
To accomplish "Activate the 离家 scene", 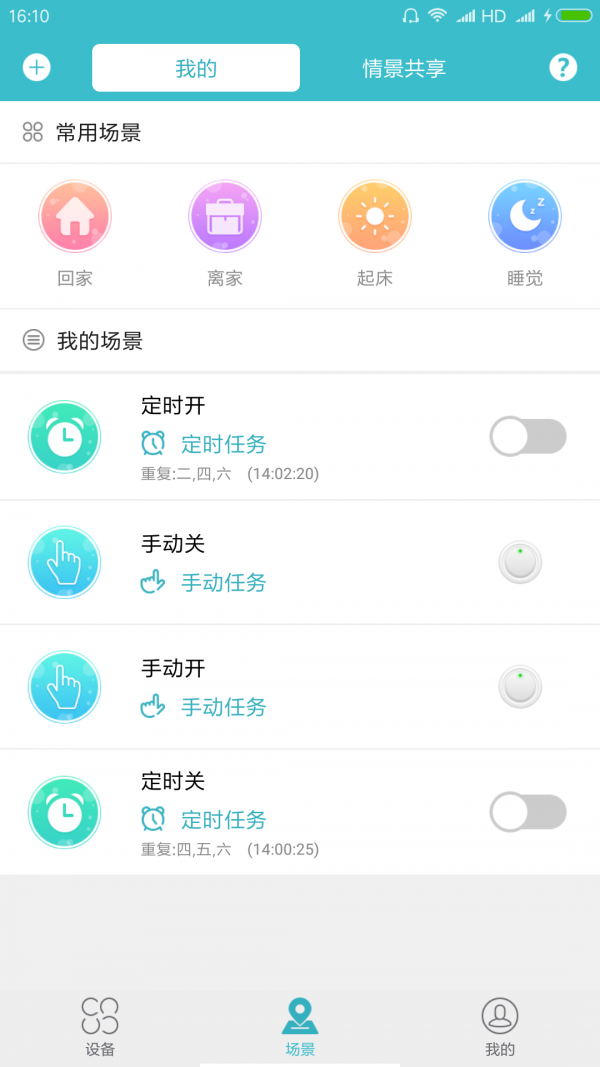I will point(225,216).
